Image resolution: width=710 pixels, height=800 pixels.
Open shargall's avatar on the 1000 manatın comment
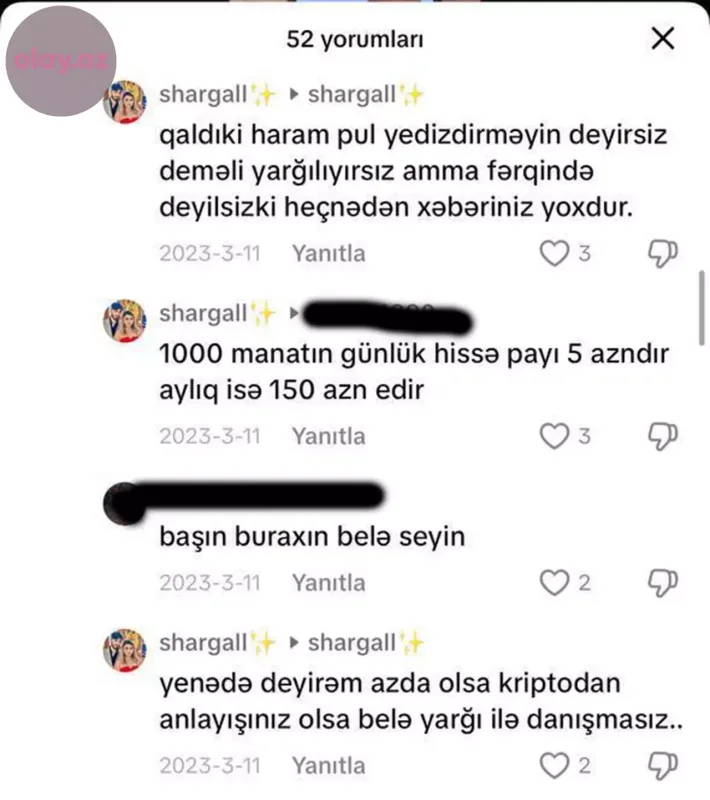click(126, 320)
